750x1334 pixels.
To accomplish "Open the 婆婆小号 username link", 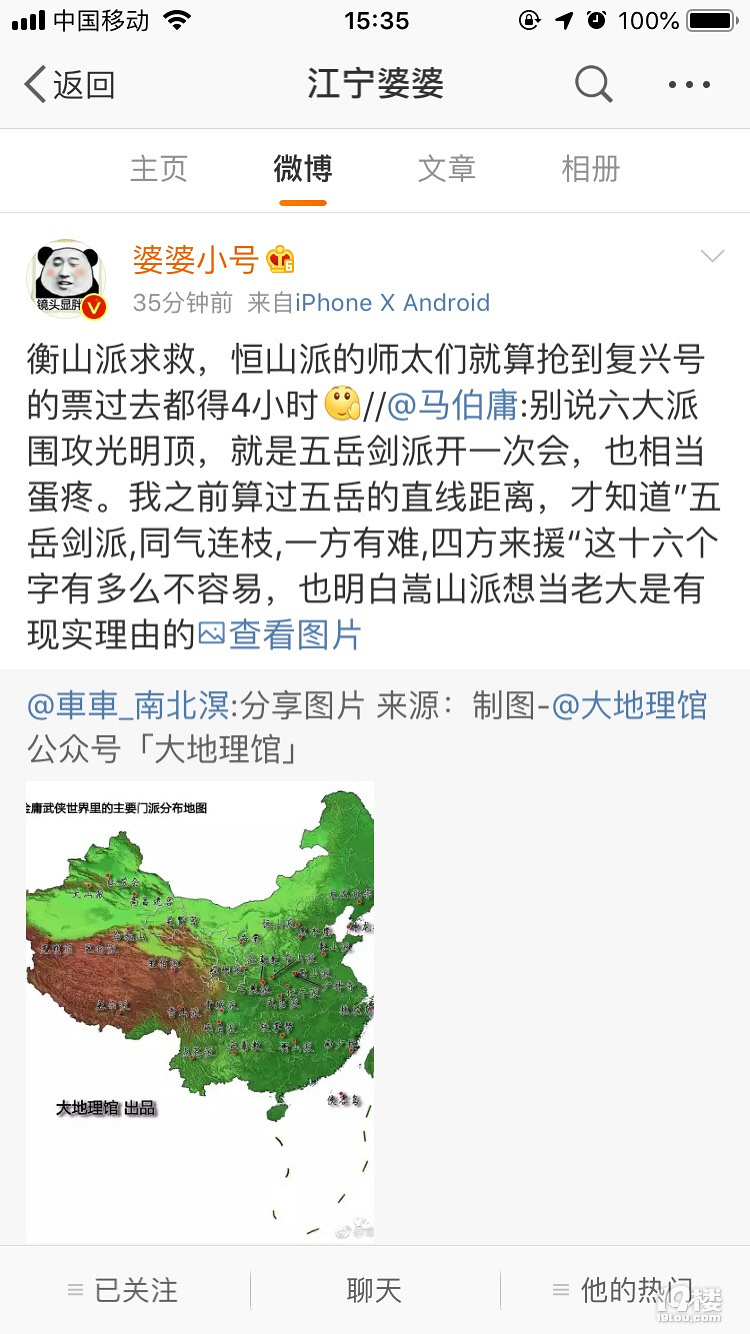I will click(x=196, y=260).
